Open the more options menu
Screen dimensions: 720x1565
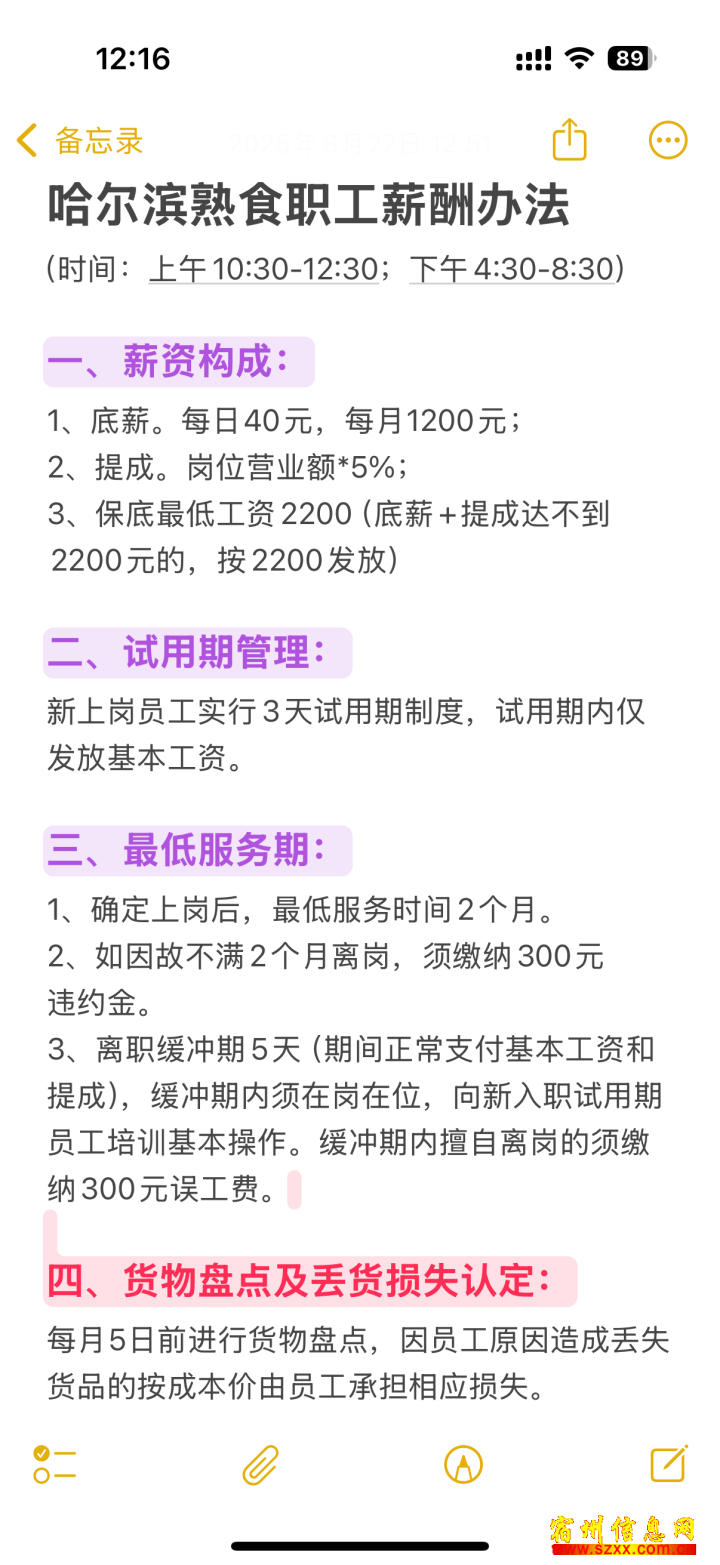pyautogui.click(x=668, y=141)
